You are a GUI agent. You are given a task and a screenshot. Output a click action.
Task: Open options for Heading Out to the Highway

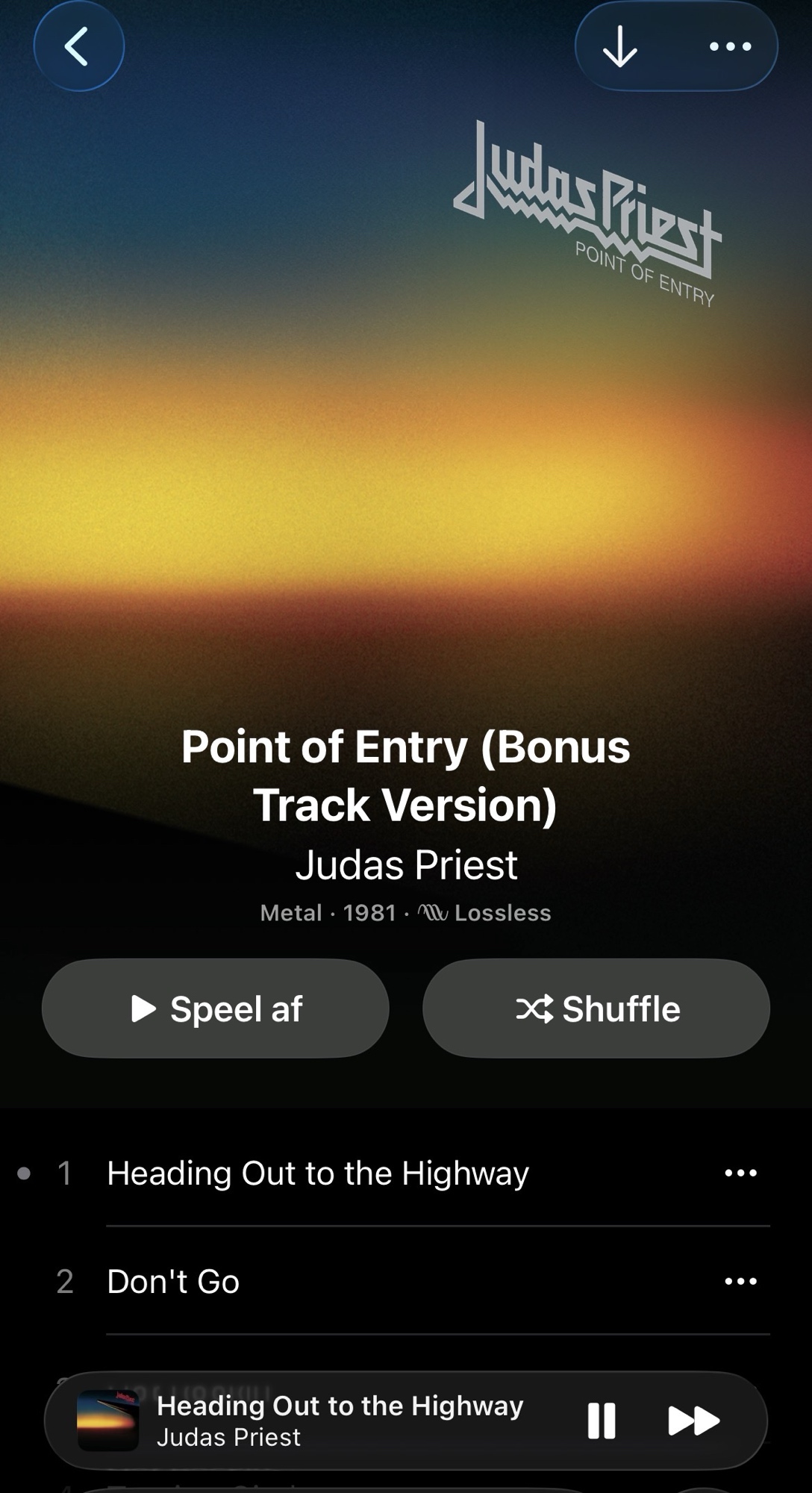point(740,1173)
